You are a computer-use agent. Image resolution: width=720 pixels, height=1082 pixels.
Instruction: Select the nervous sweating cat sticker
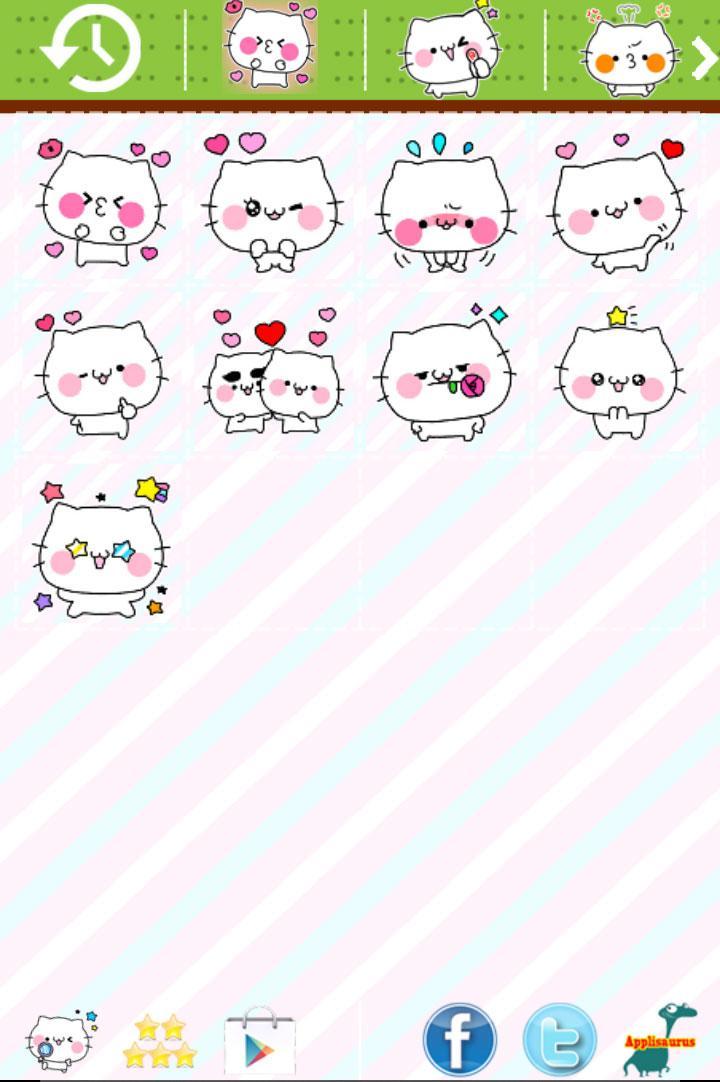[x=447, y=200]
